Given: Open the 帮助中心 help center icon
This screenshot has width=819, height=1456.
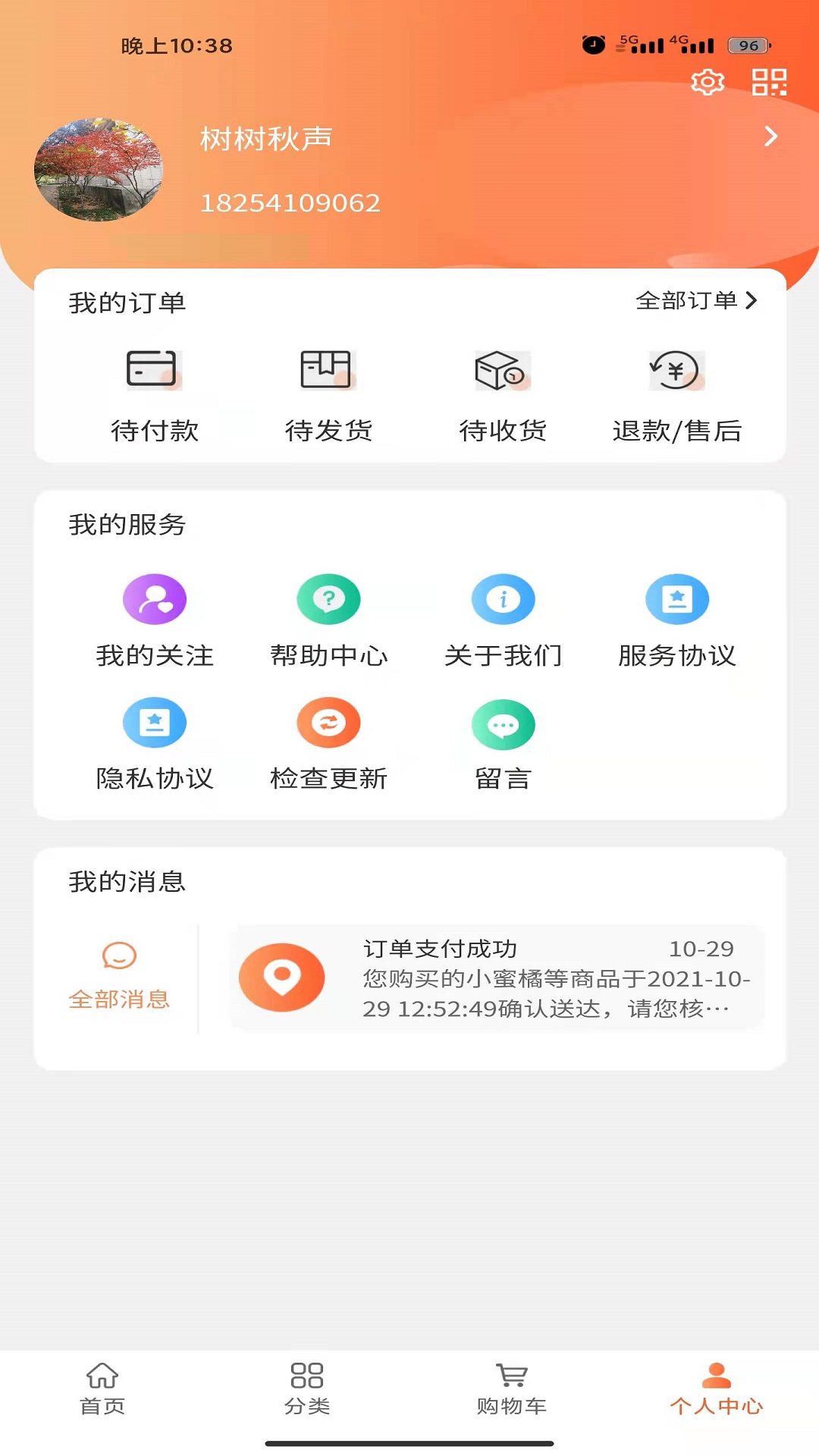Looking at the screenshot, I should pyautogui.click(x=329, y=599).
